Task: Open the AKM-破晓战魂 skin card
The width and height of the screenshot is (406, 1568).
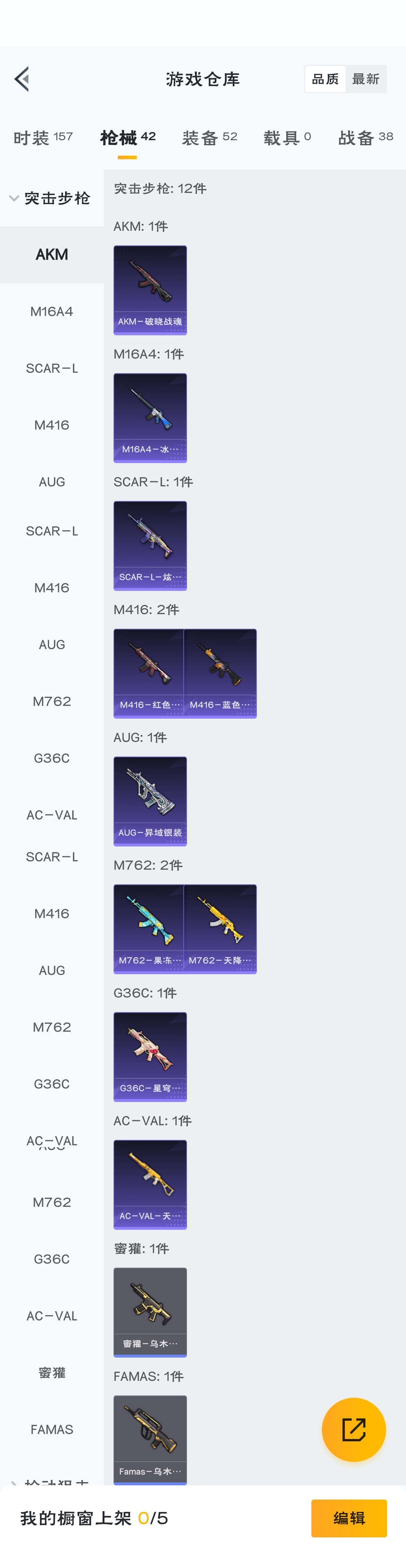Action: point(150,290)
